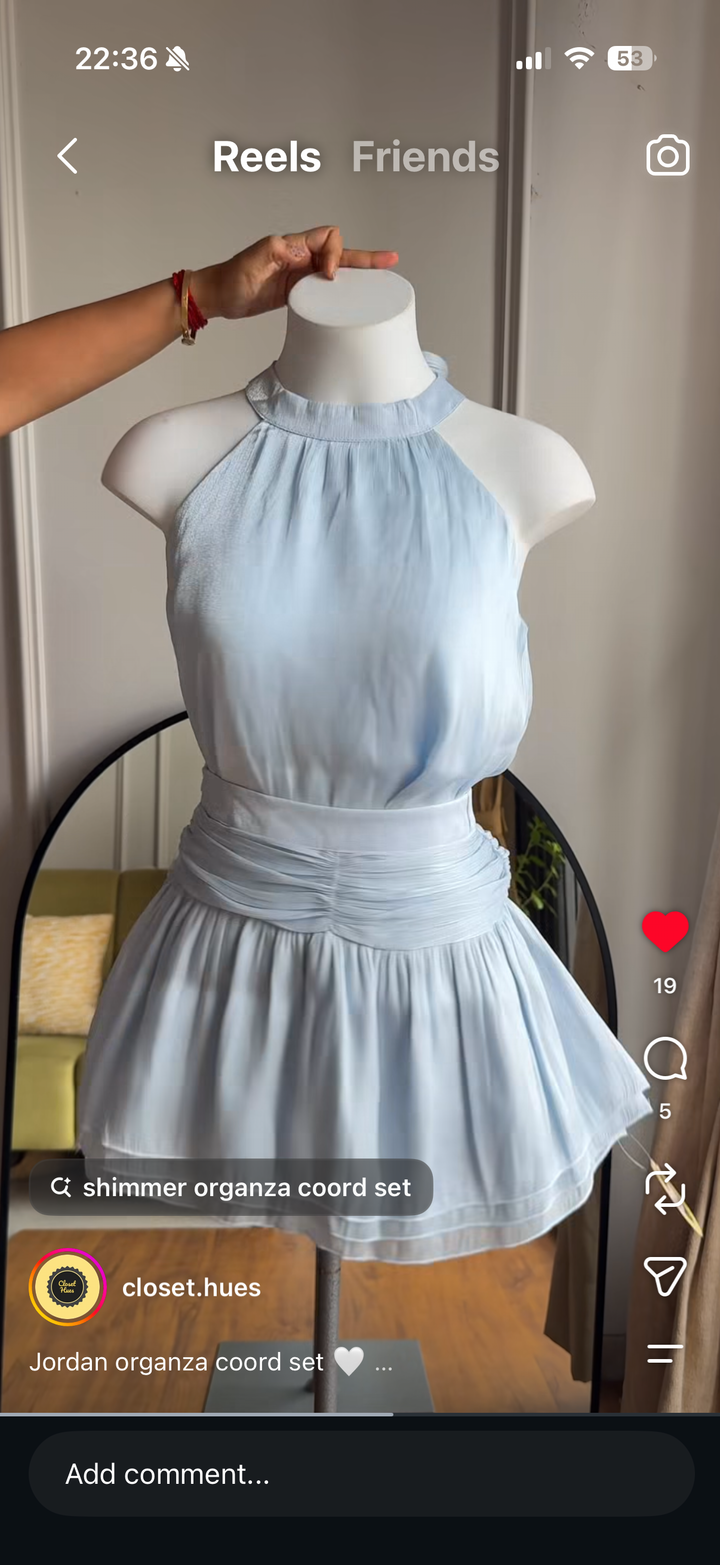Search for shimmer organza coord set
This screenshot has width=720, height=1565.
click(231, 1187)
